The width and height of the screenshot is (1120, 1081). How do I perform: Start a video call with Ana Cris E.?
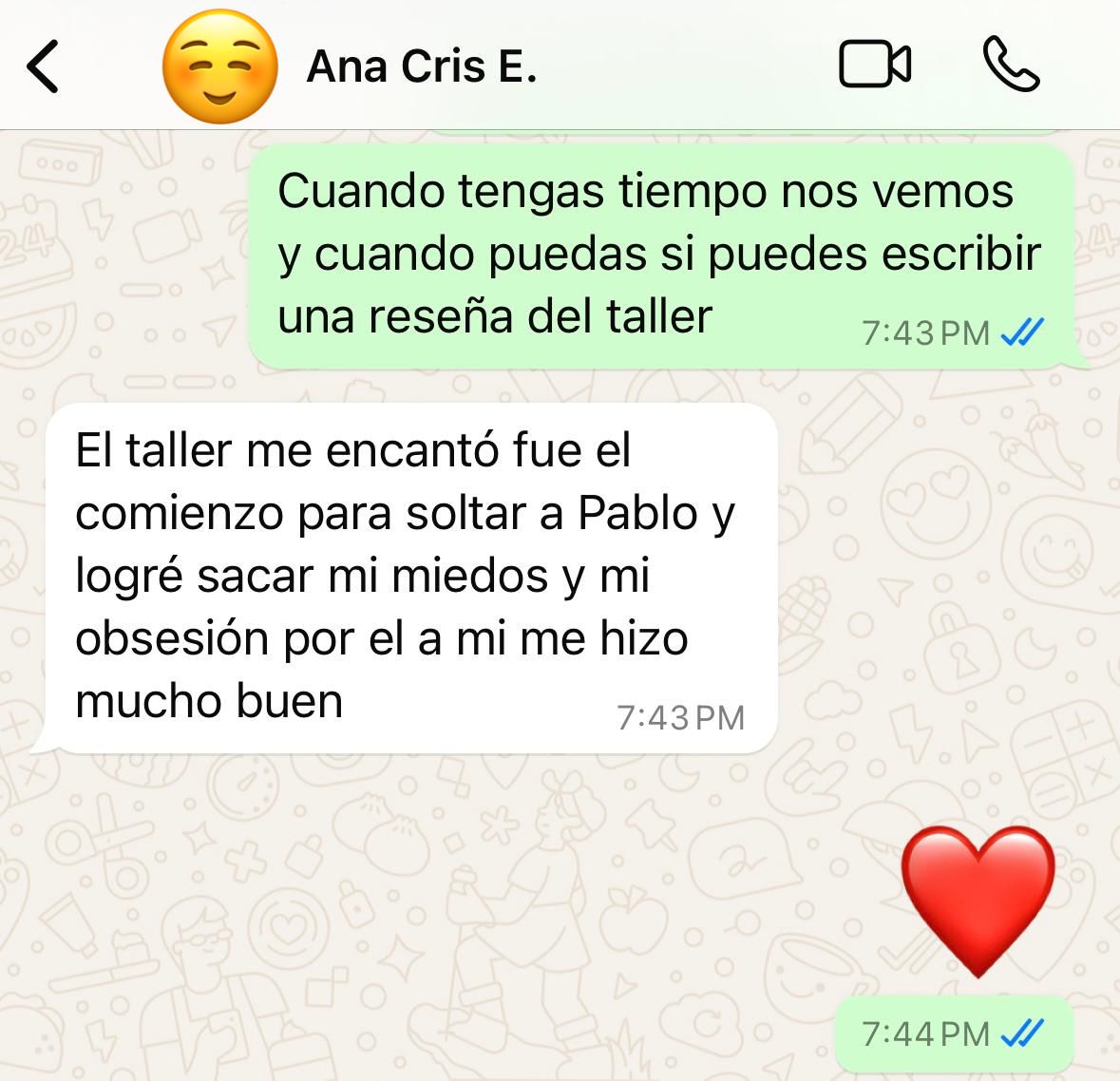[x=875, y=66]
